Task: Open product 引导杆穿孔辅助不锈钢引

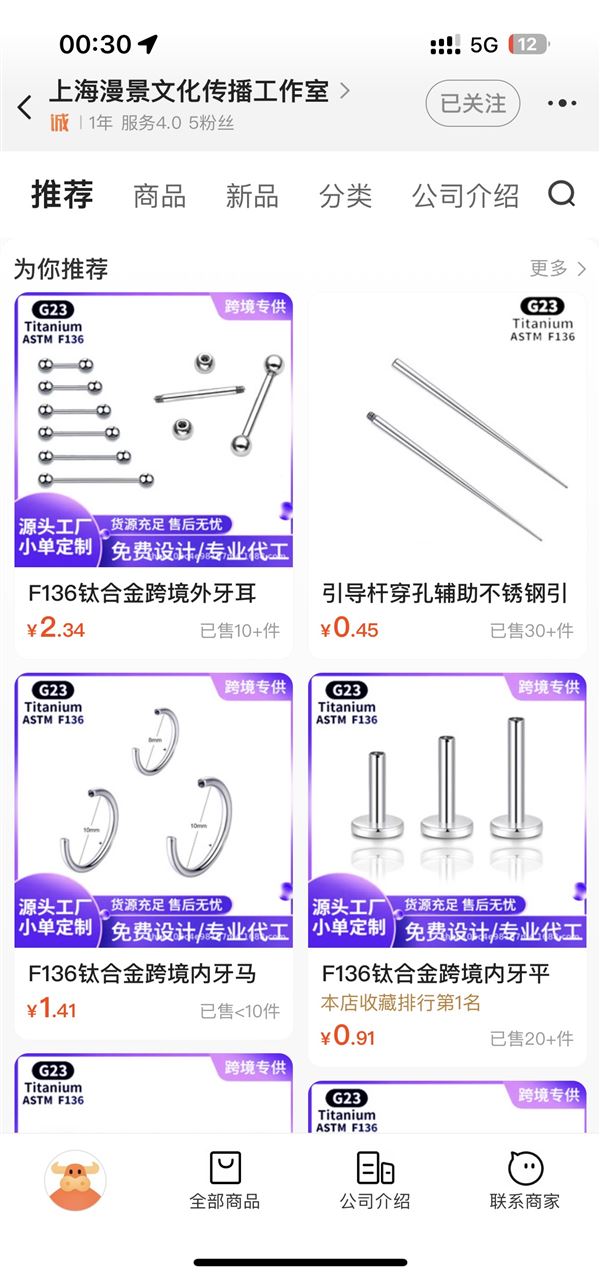Action: (447, 475)
